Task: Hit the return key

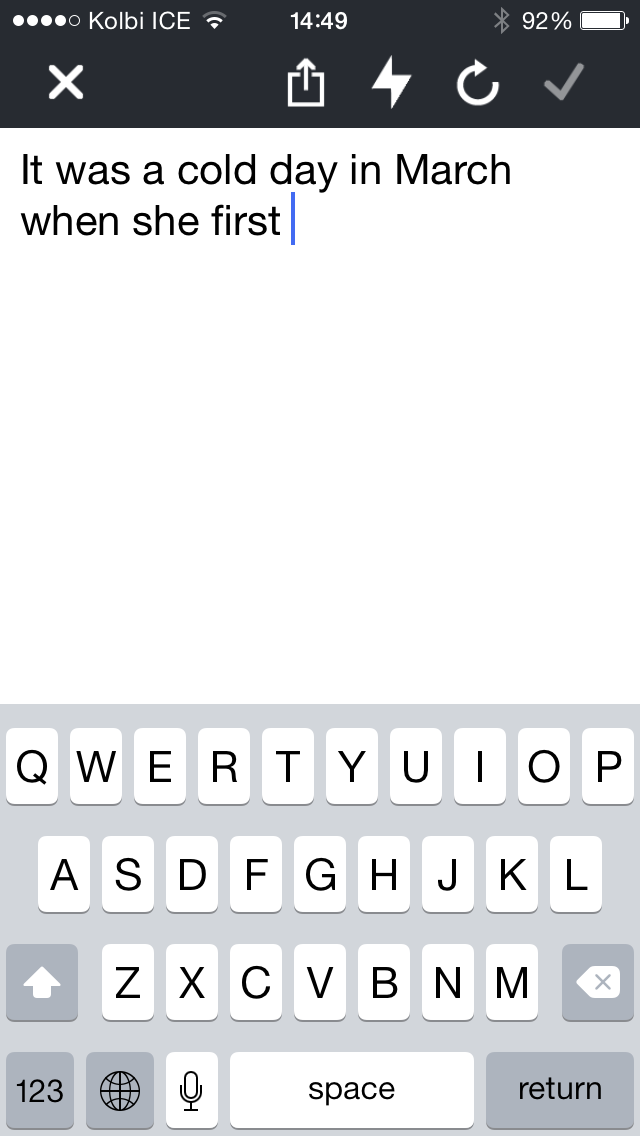Action: 559,1089
